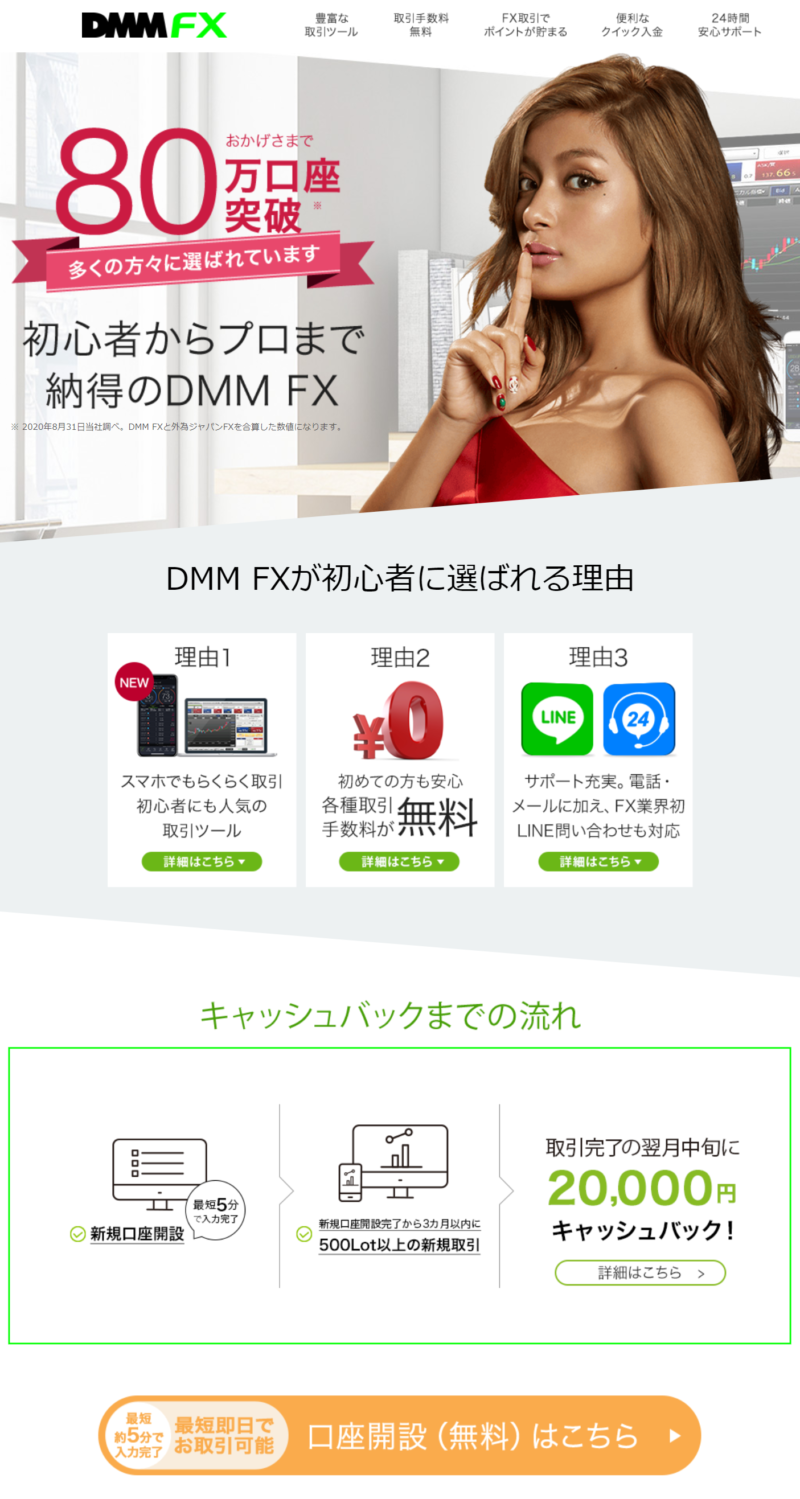This screenshot has width=800, height=1499.
Task: Tap 詳細はこちら under 理由1
Action: (x=201, y=861)
